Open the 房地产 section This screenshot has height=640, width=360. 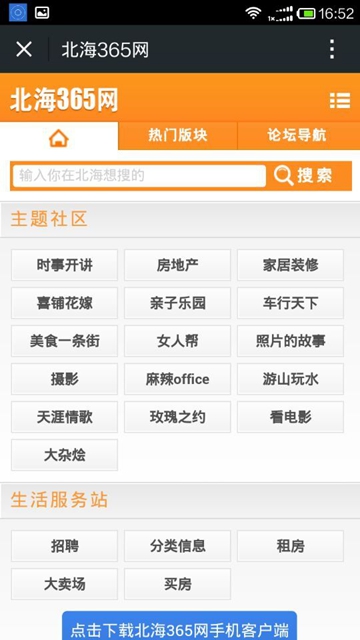click(178, 265)
